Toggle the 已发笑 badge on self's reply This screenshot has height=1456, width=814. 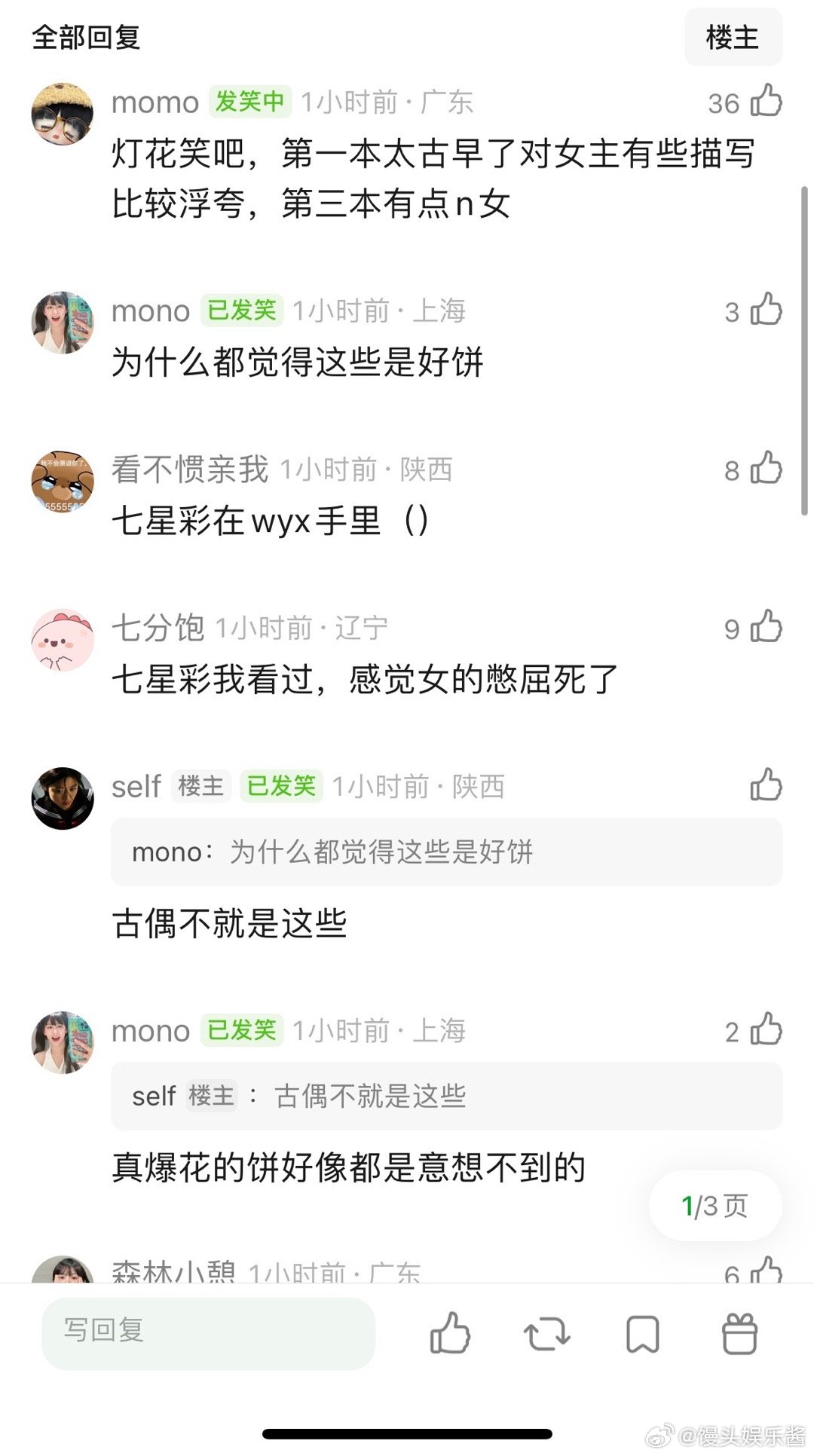pyautogui.click(x=283, y=786)
